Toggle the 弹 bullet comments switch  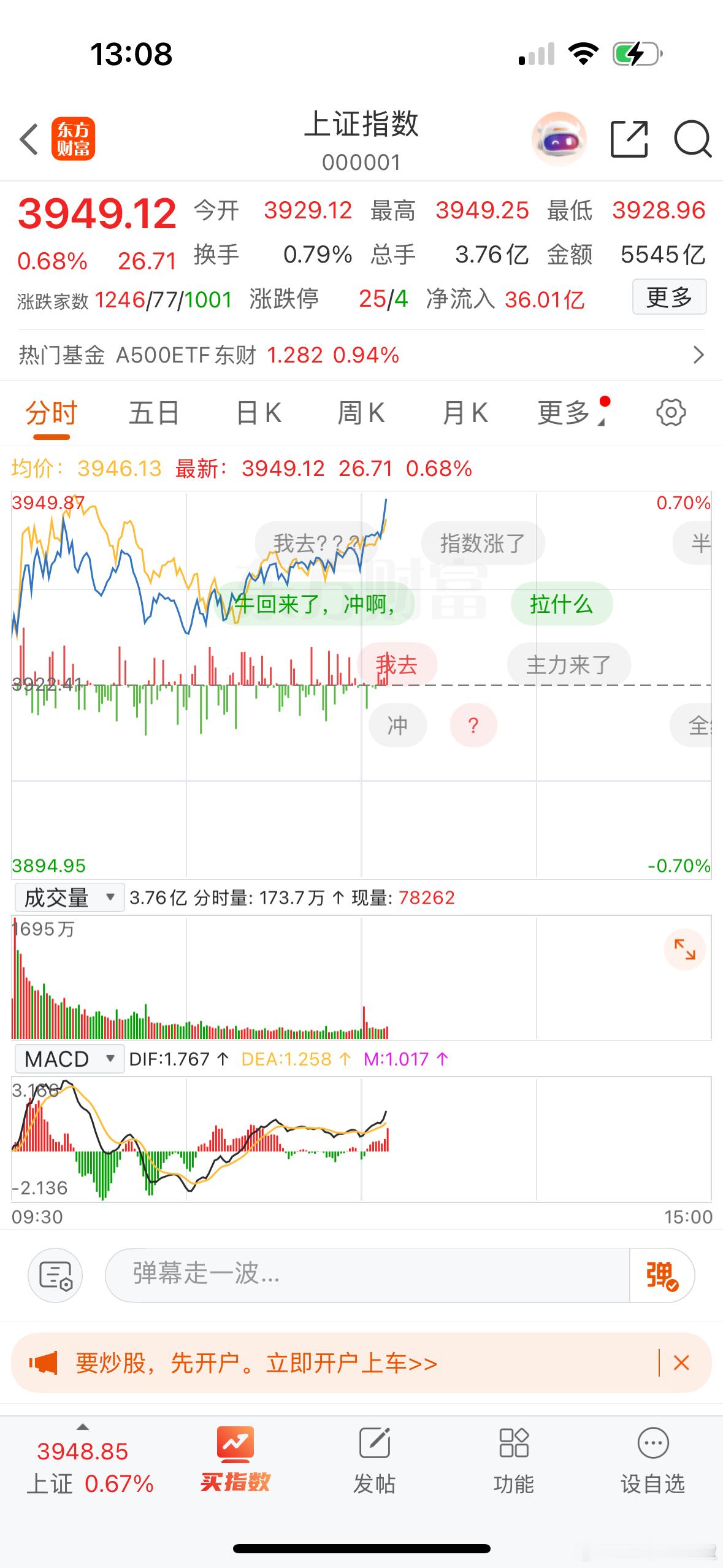click(x=662, y=1275)
